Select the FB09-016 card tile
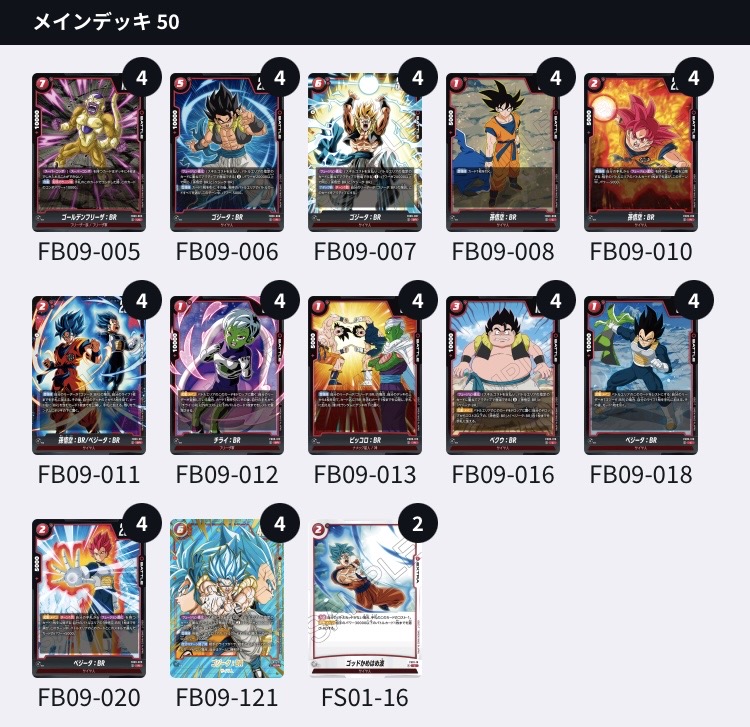Image resolution: width=750 pixels, height=727 pixels. coord(503,375)
